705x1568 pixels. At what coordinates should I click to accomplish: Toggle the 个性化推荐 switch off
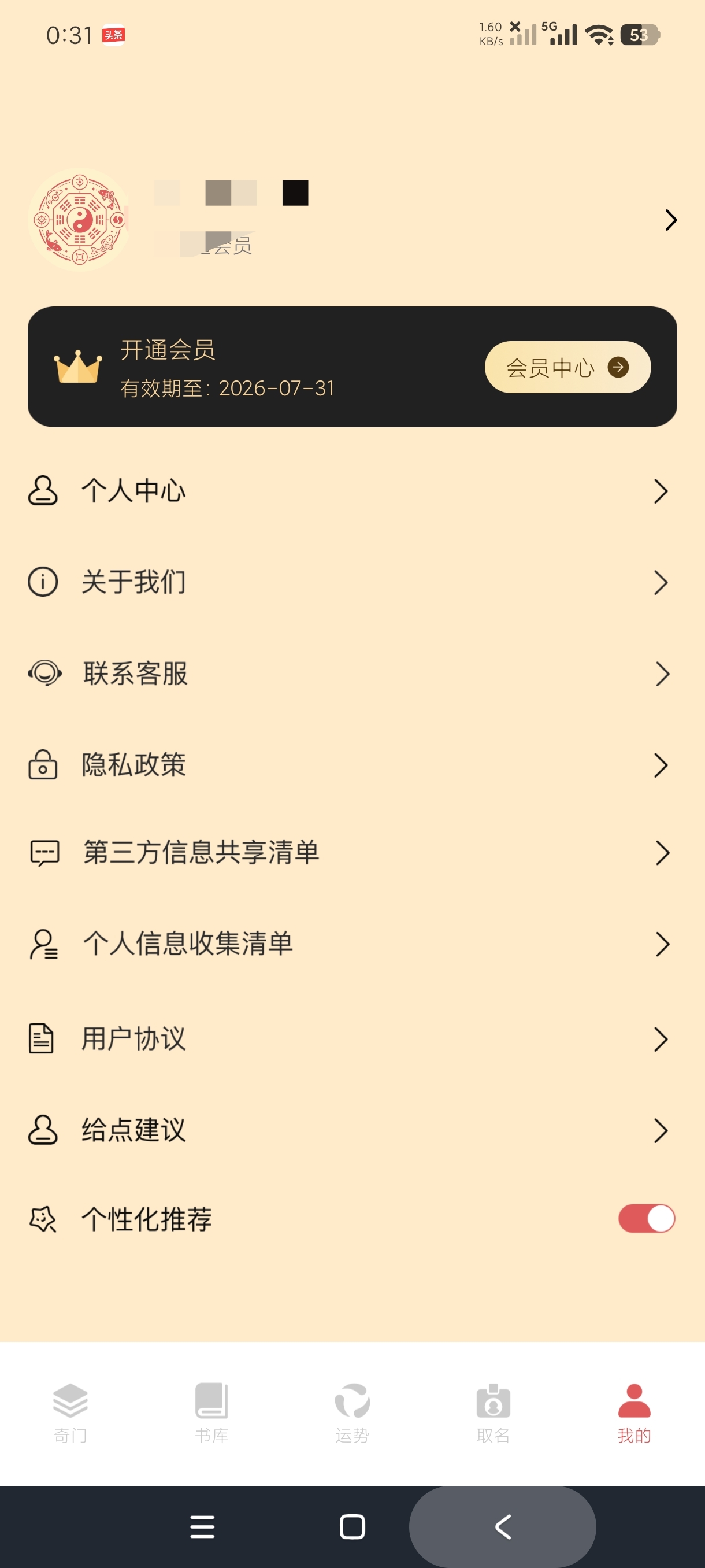647,1219
